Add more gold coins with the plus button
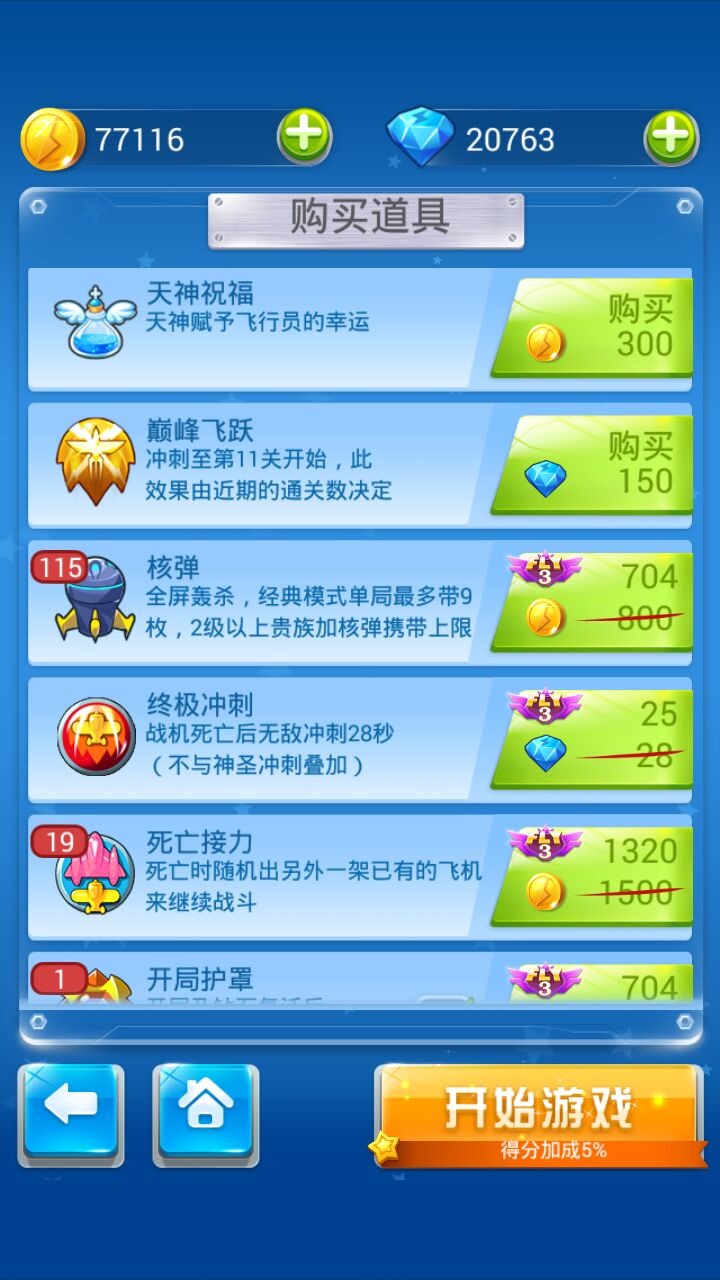The height and width of the screenshot is (1280, 720). tap(304, 136)
